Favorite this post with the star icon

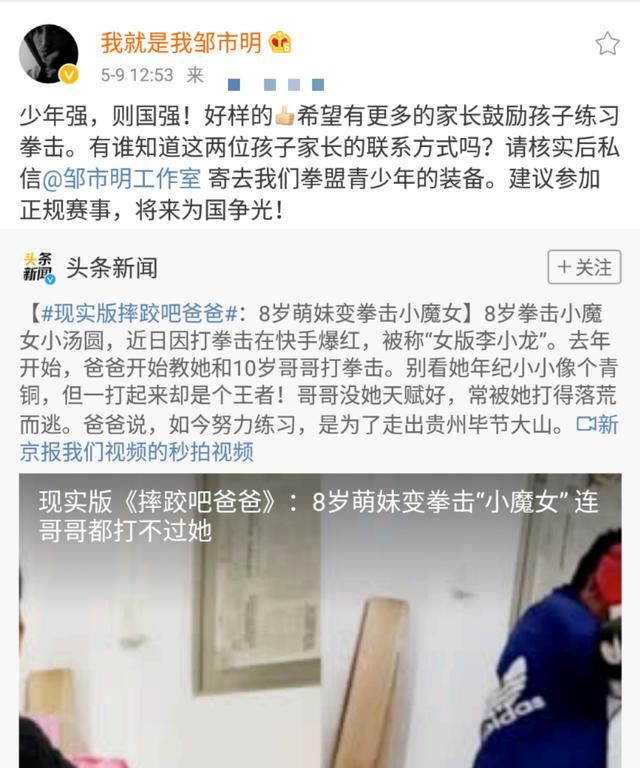607,43
